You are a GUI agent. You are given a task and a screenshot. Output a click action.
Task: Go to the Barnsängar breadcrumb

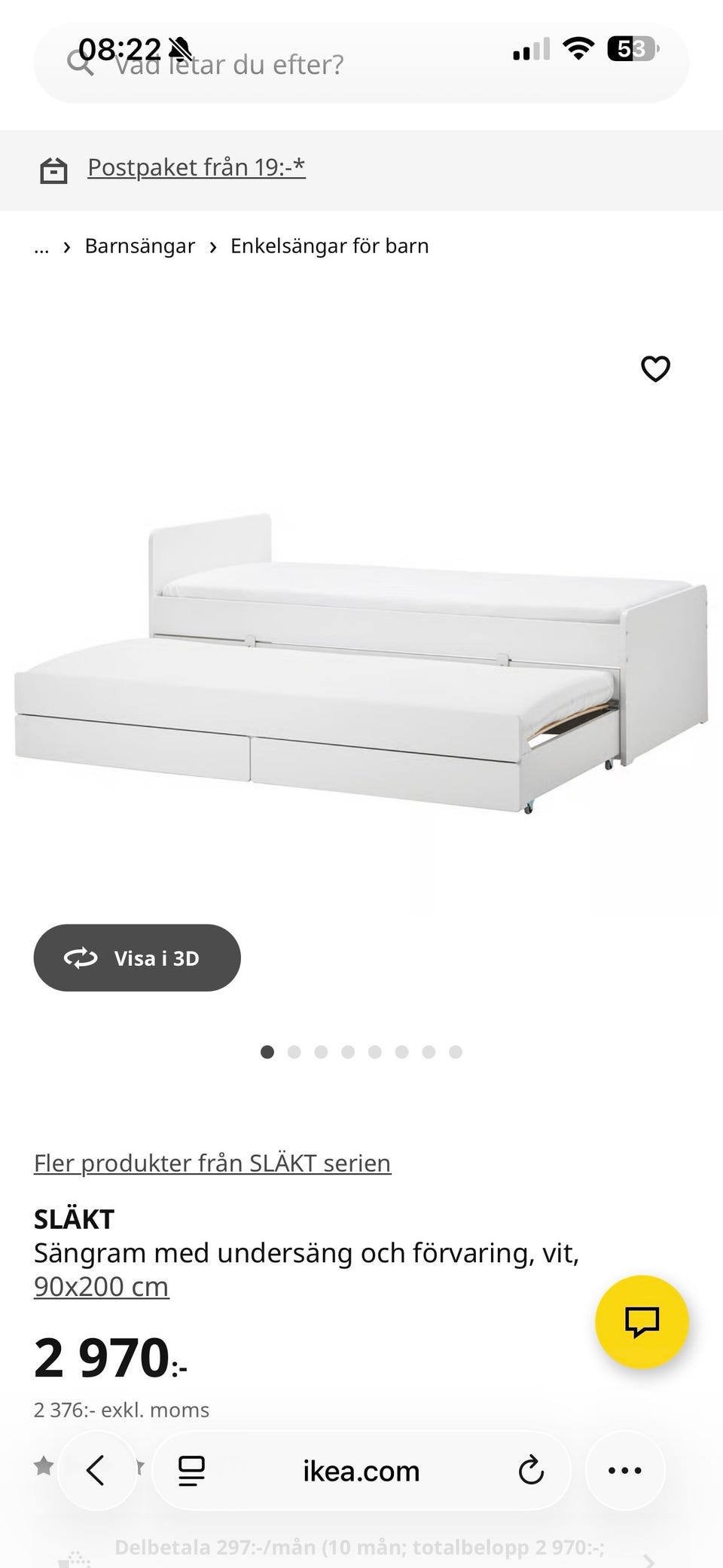[x=139, y=246]
